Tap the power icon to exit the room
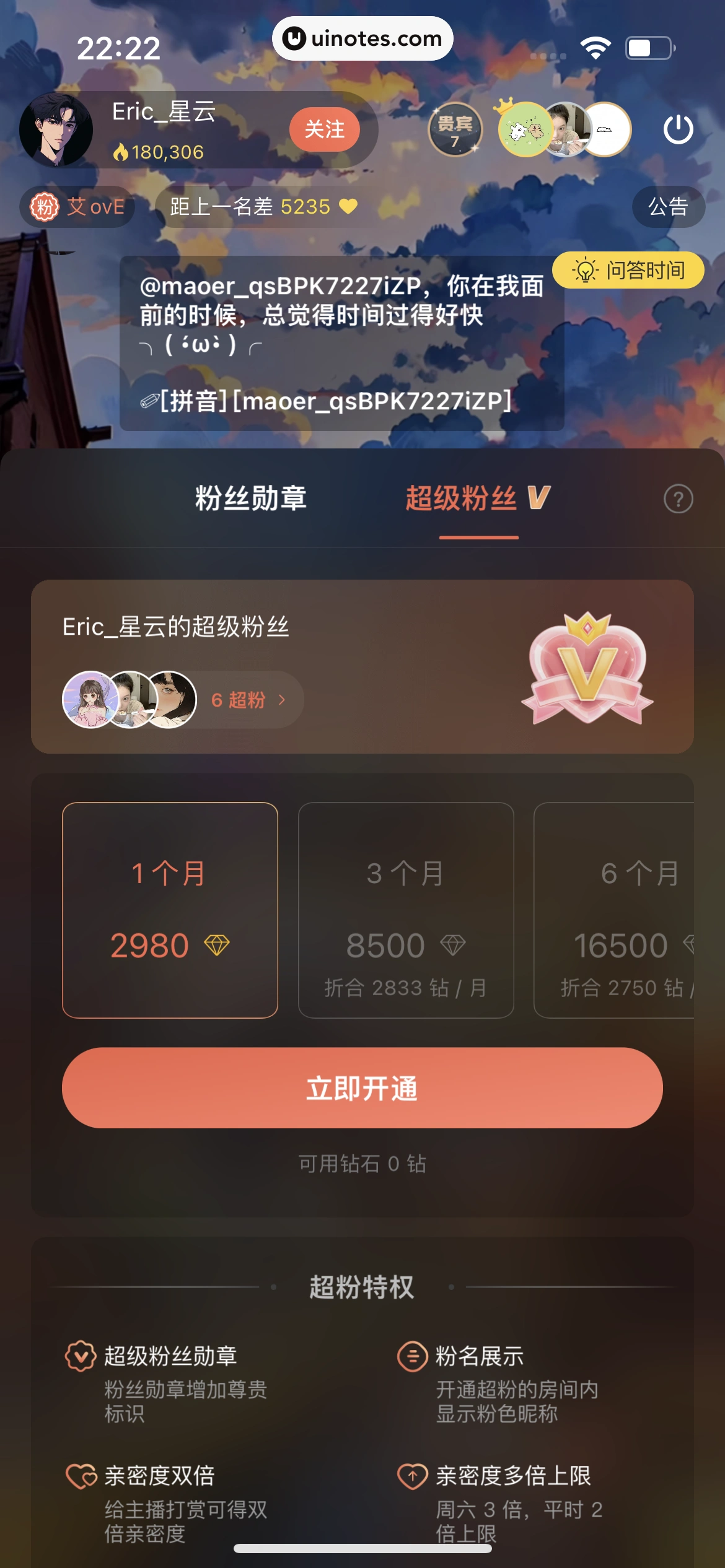 click(678, 129)
